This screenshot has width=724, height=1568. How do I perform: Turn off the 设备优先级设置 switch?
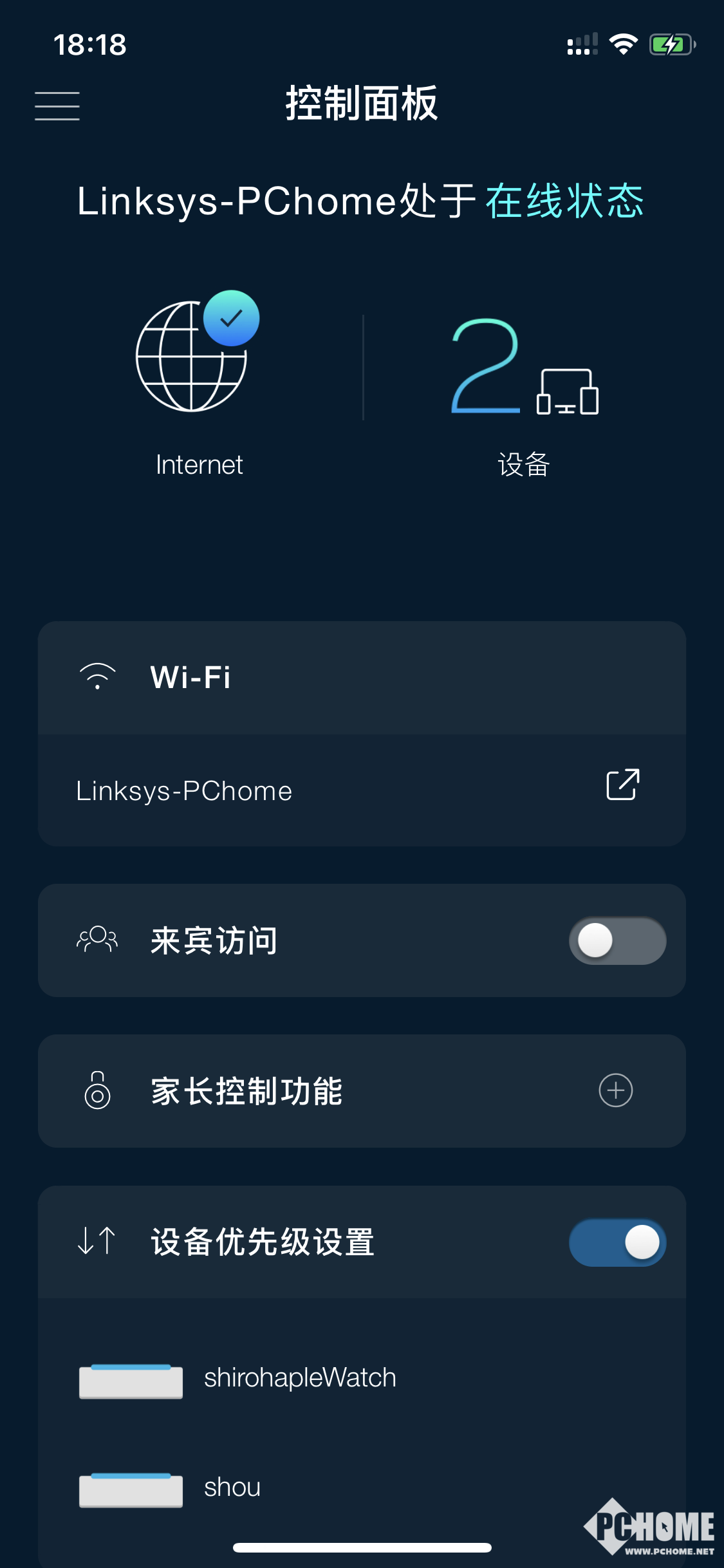tap(617, 1242)
